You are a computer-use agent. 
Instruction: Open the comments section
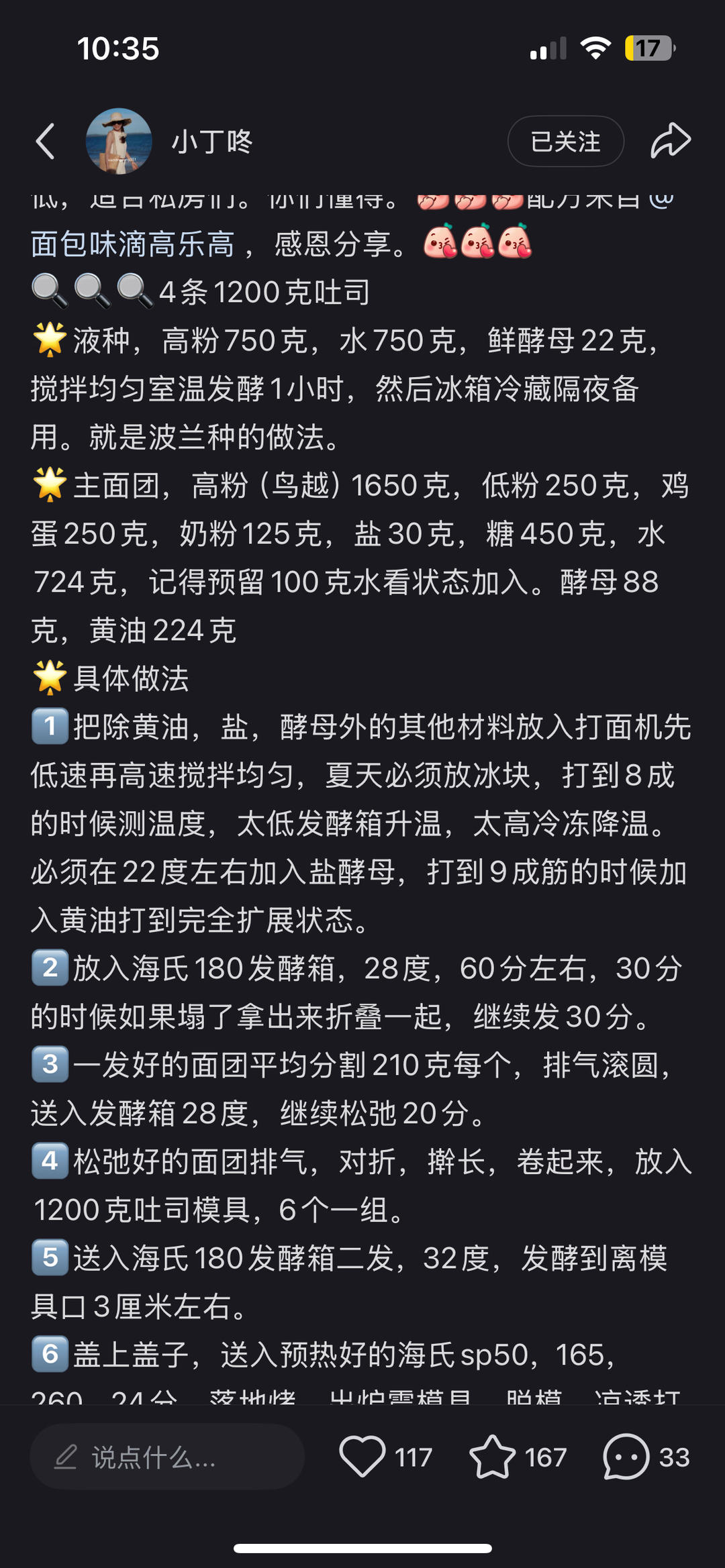[x=626, y=1457]
